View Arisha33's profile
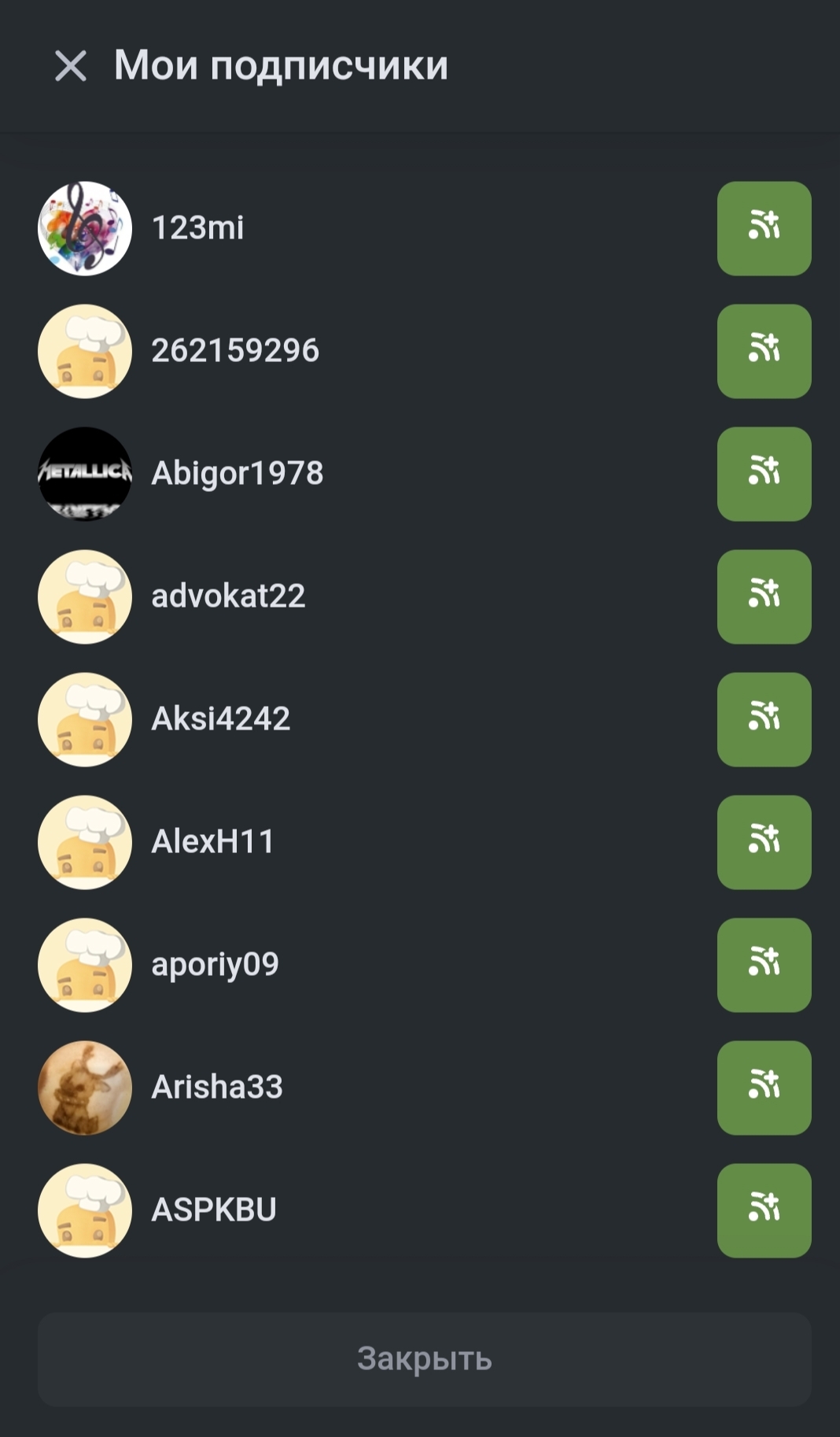The height and width of the screenshot is (1437, 840). [x=216, y=1088]
